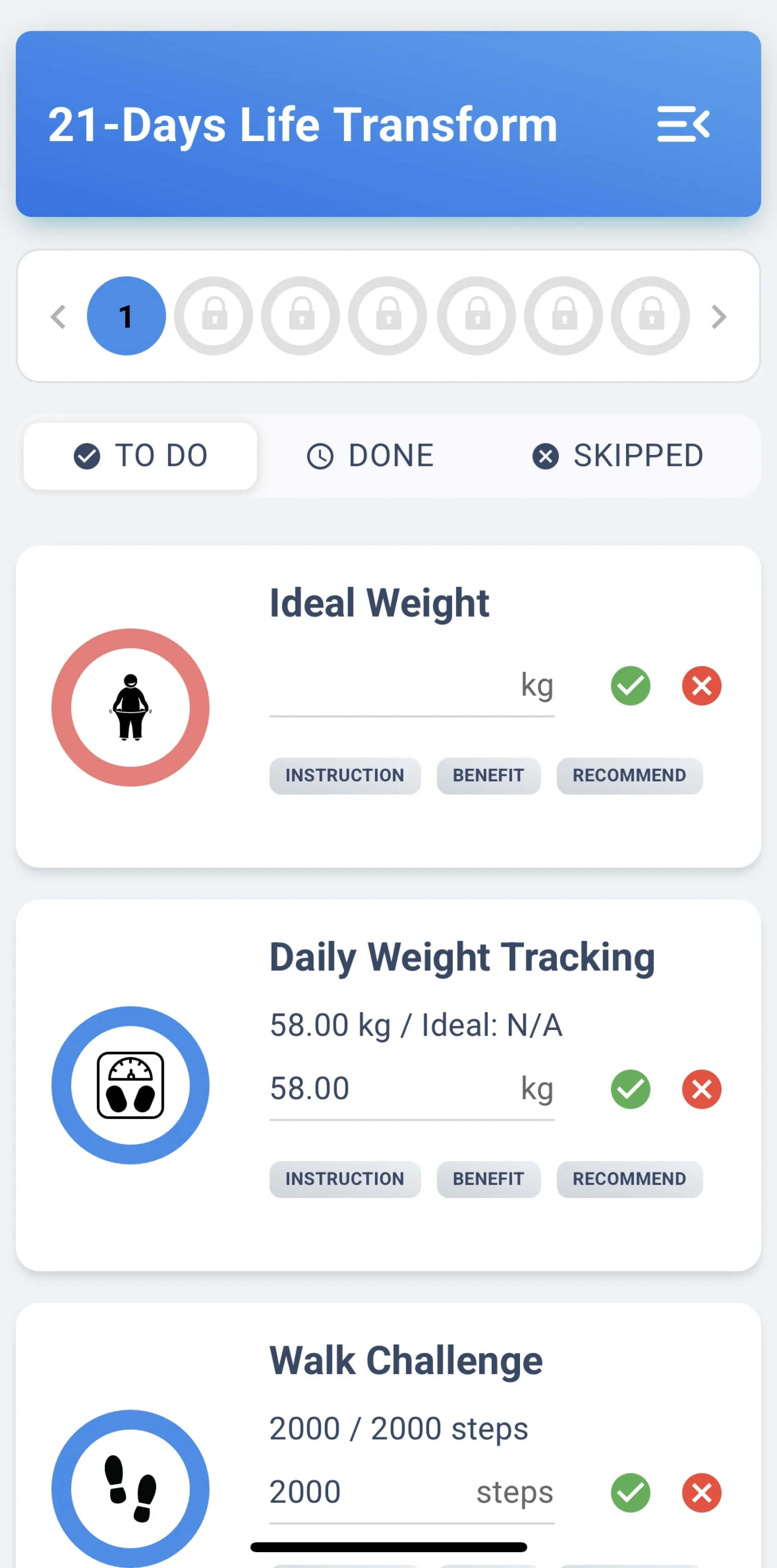
Task: Open RECOMMEND under Daily Weight Tracking
Action: point(629,1179)
